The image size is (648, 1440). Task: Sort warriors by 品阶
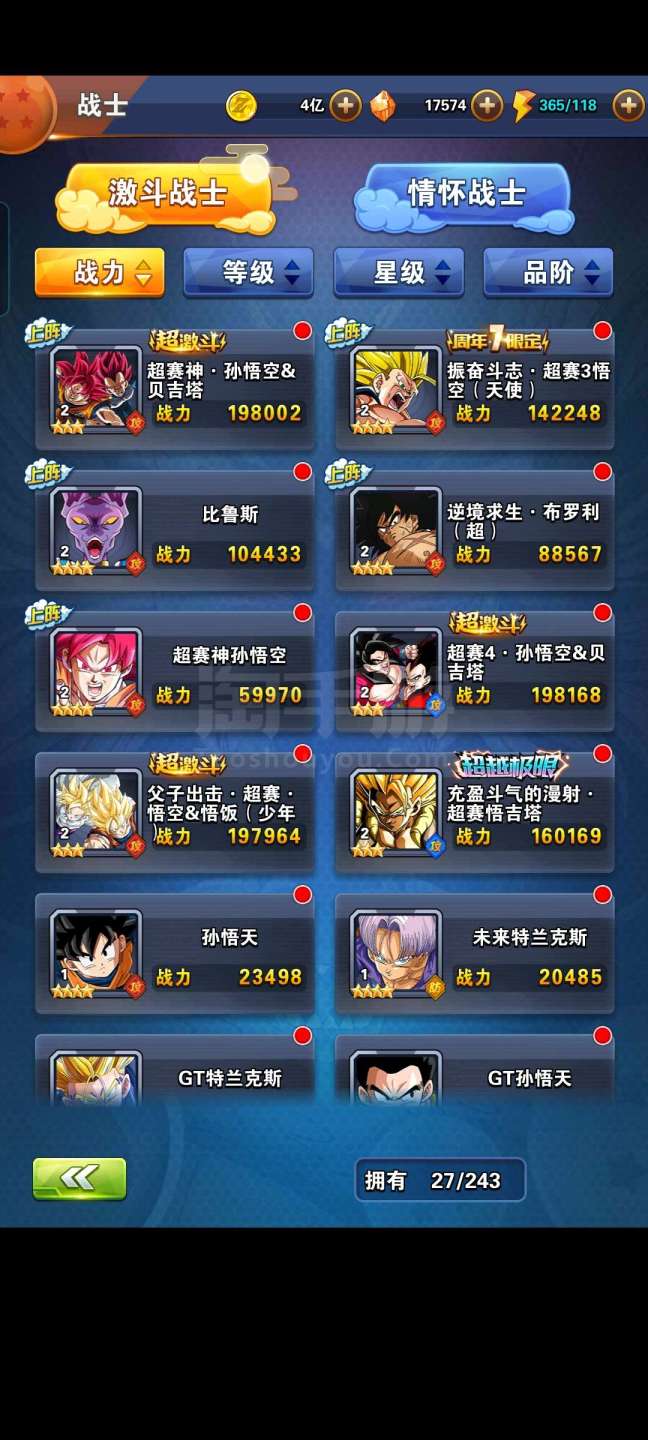coord(548,272)
